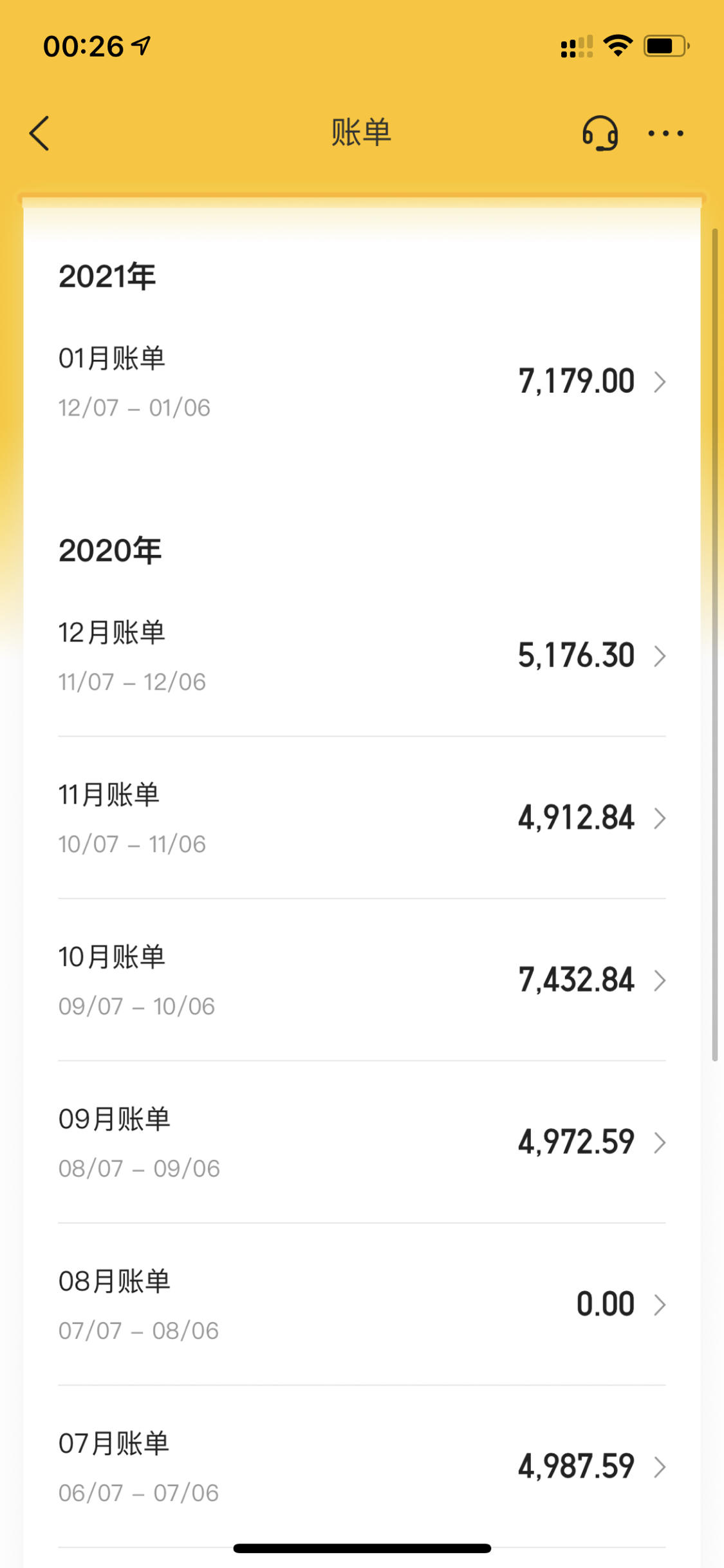Open the 2021 01月账单 for 7,179.00

(x=362, y=382)
